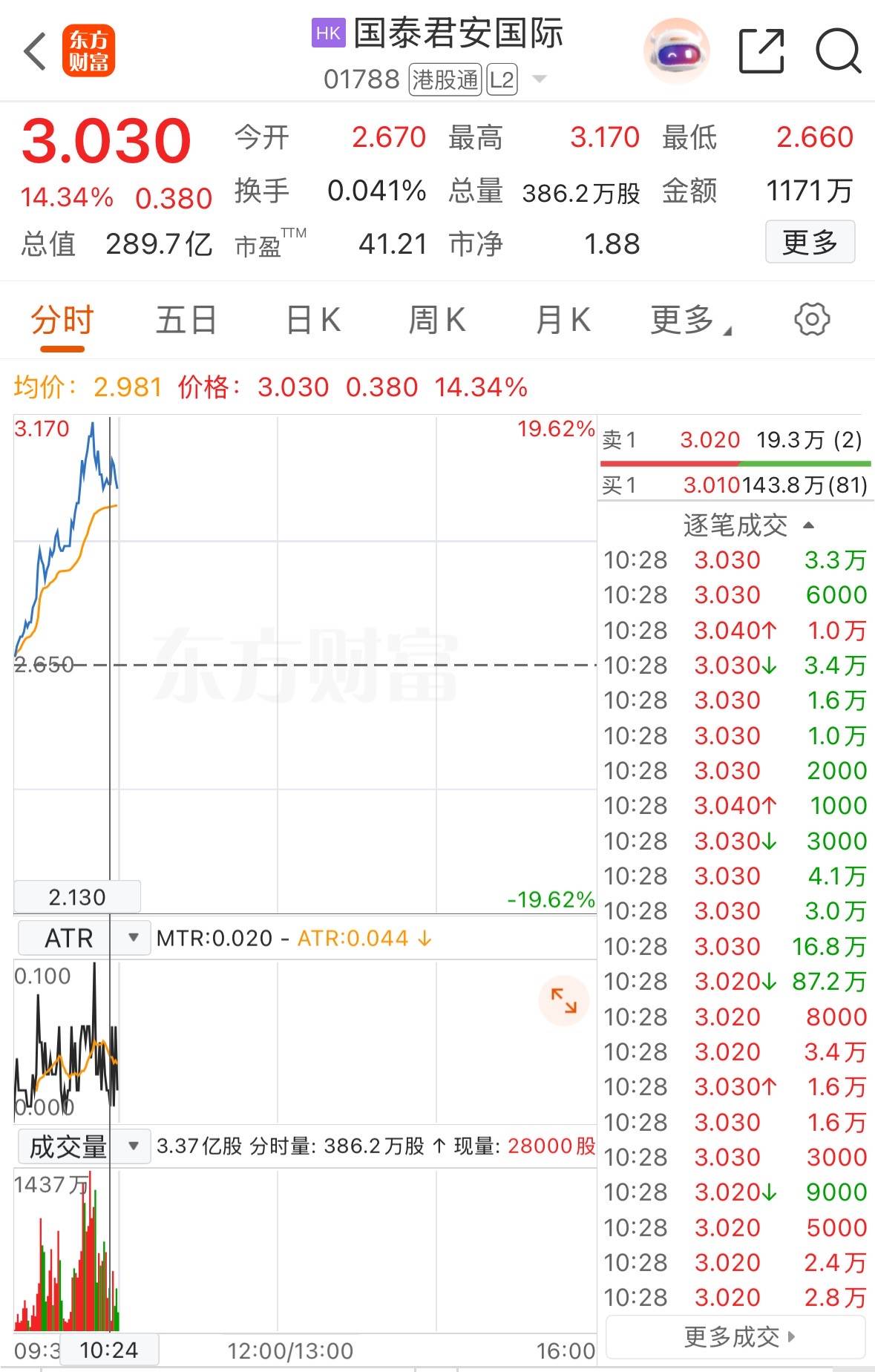Switch to the 日K tab
This screenshot has height=1372, width=875.
(x=312, y=319)
